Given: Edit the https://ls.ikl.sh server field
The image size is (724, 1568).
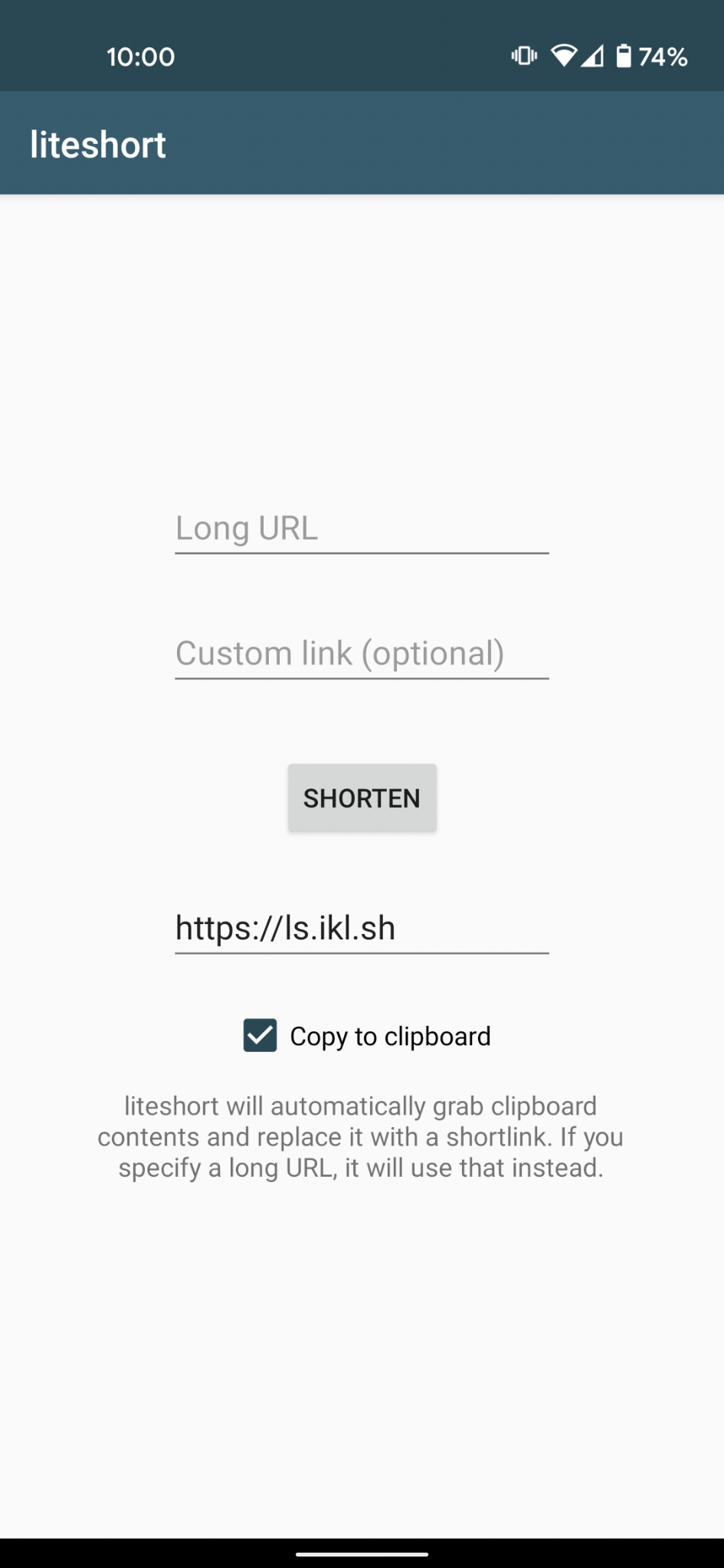Looking at the screenshot, I should [362, 929].
